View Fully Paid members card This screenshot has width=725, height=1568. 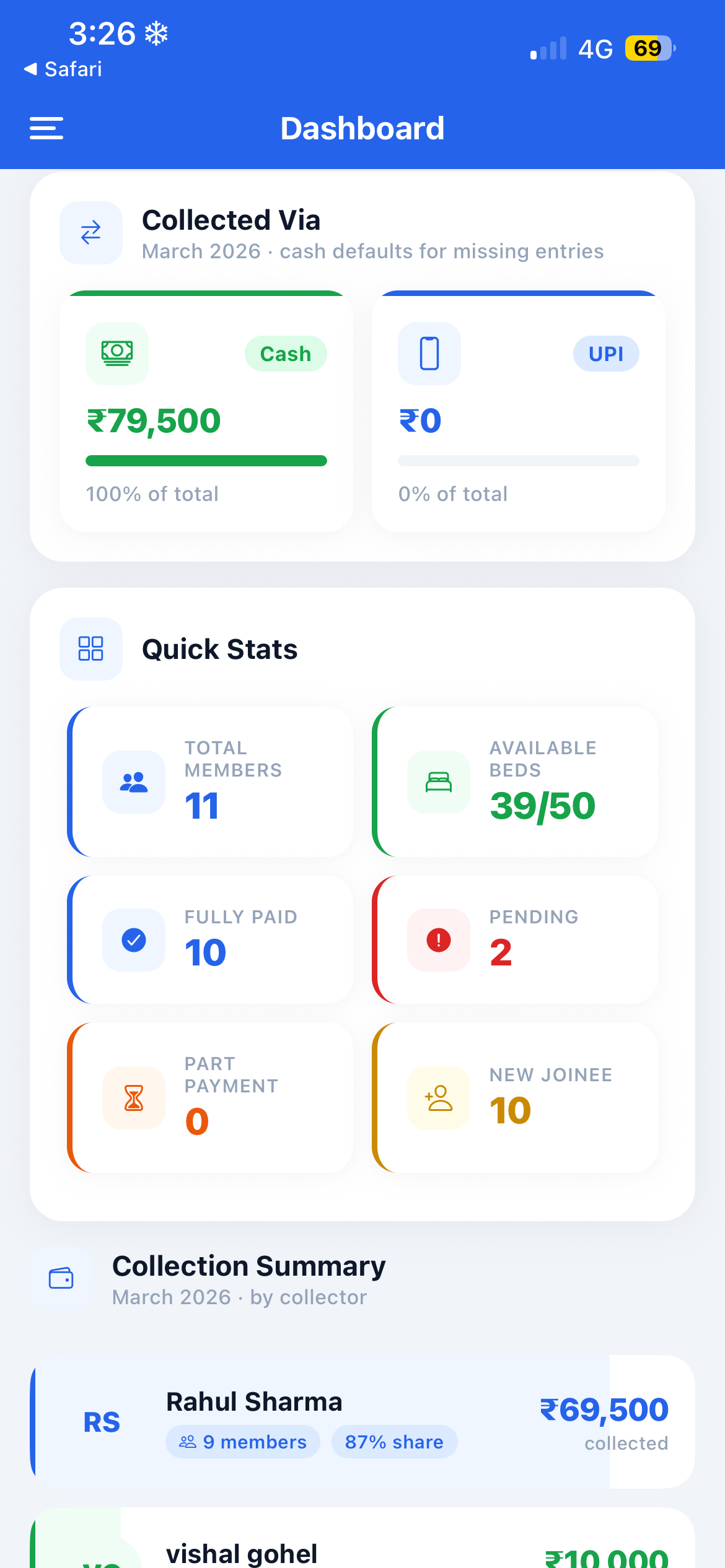tap(210, 939)
